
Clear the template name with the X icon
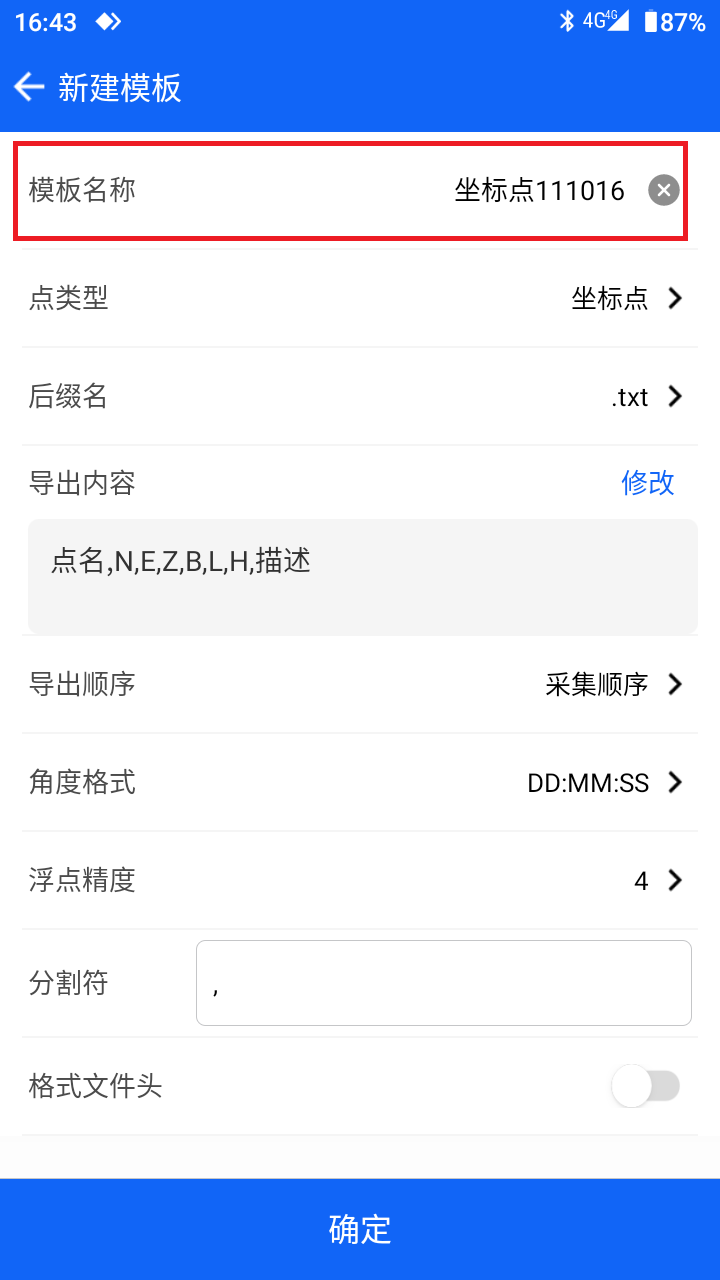point(664,190)
